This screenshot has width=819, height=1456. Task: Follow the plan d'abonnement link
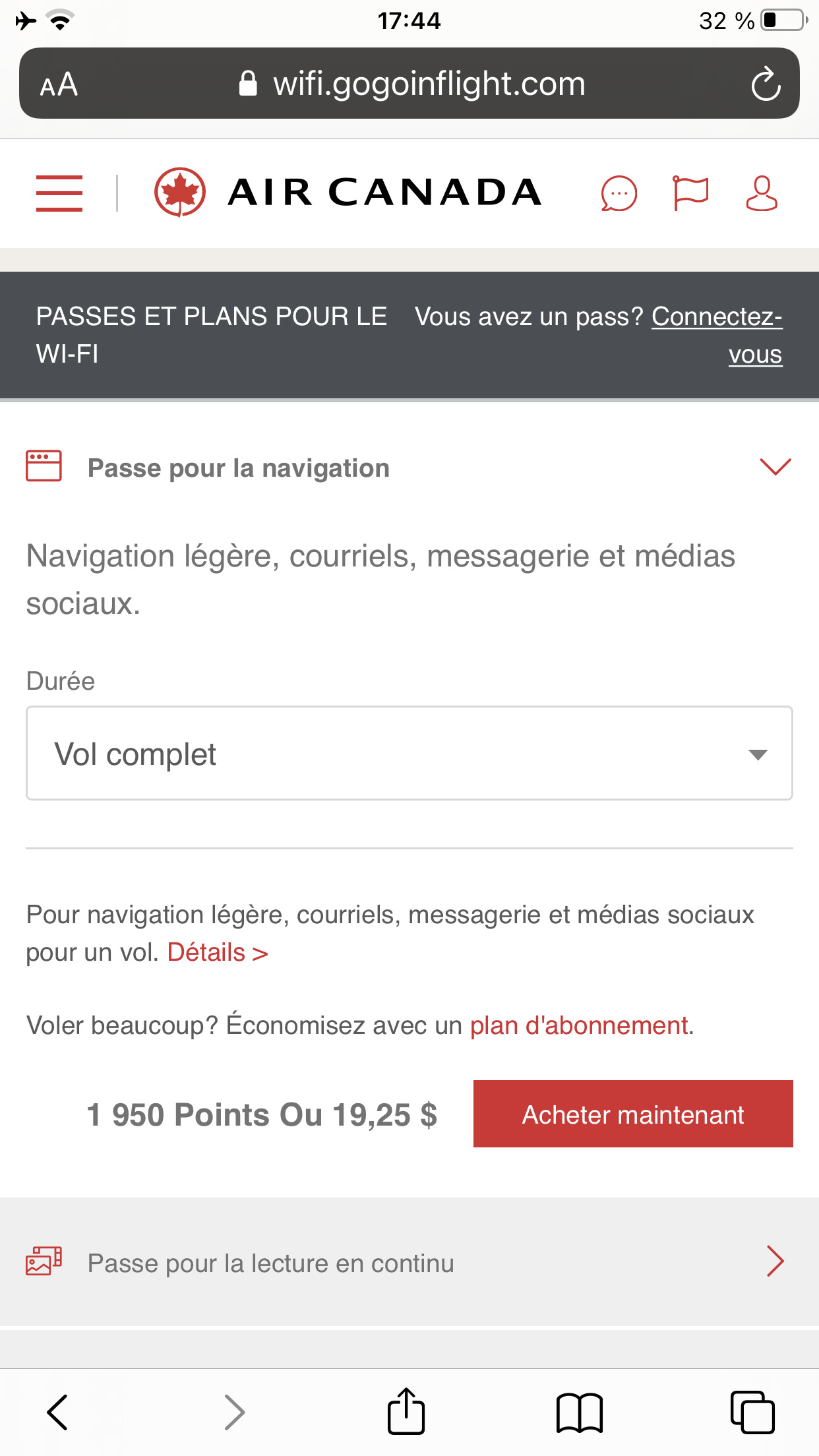579,1026
